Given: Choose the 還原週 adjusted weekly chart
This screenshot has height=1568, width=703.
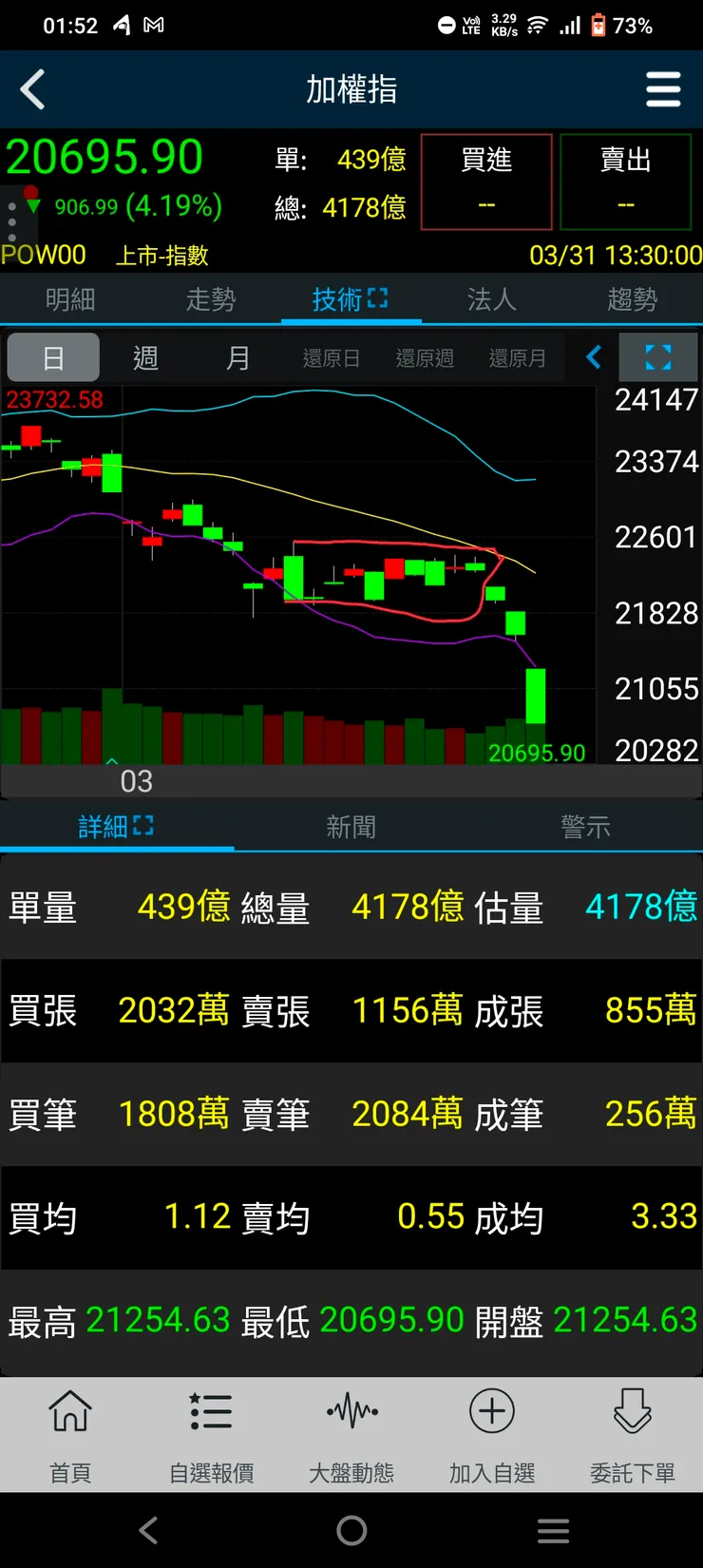Looking at the screenshot, I should (x=424, y=358).
